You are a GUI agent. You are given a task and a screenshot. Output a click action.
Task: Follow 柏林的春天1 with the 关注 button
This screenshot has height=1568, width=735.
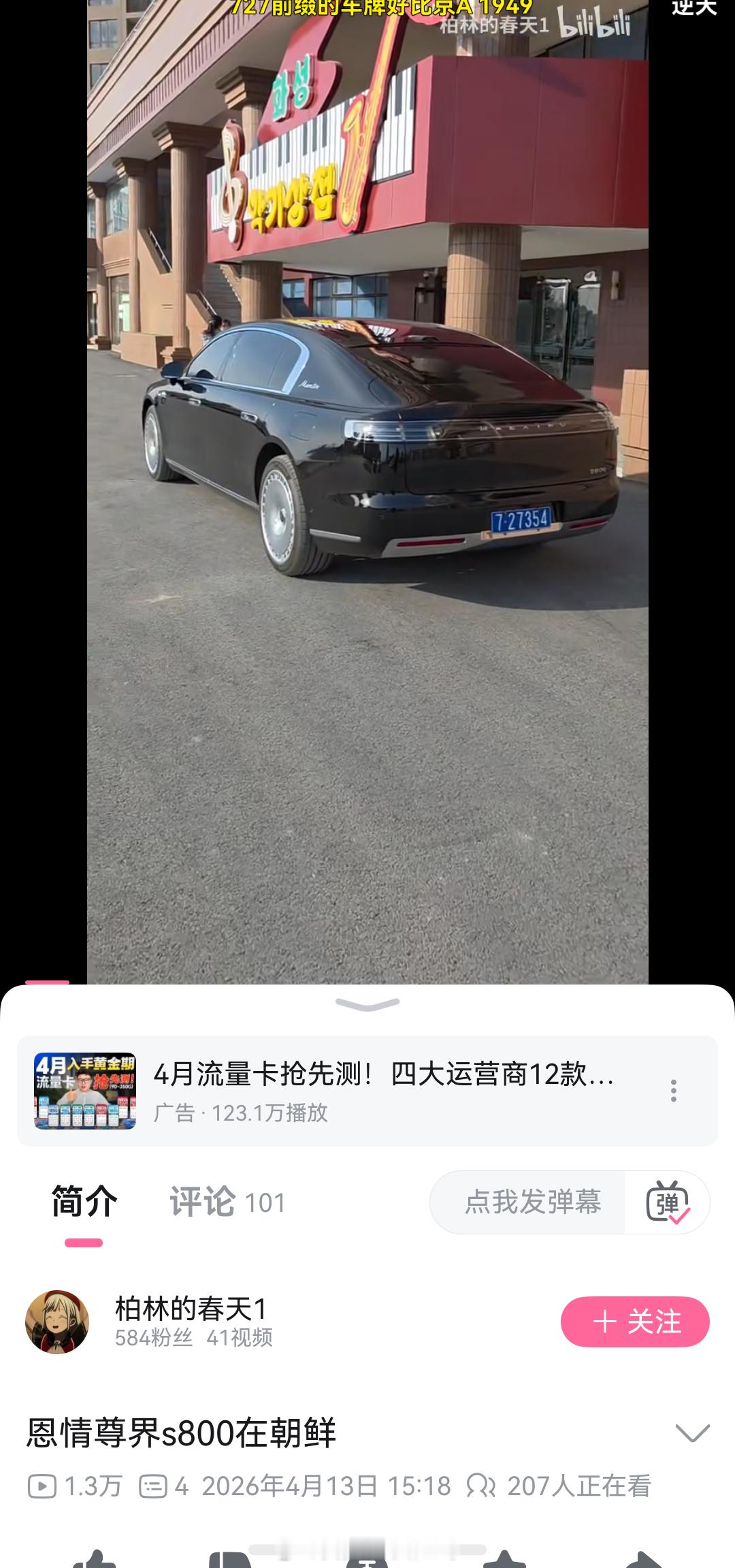[x=636, y=1319]
